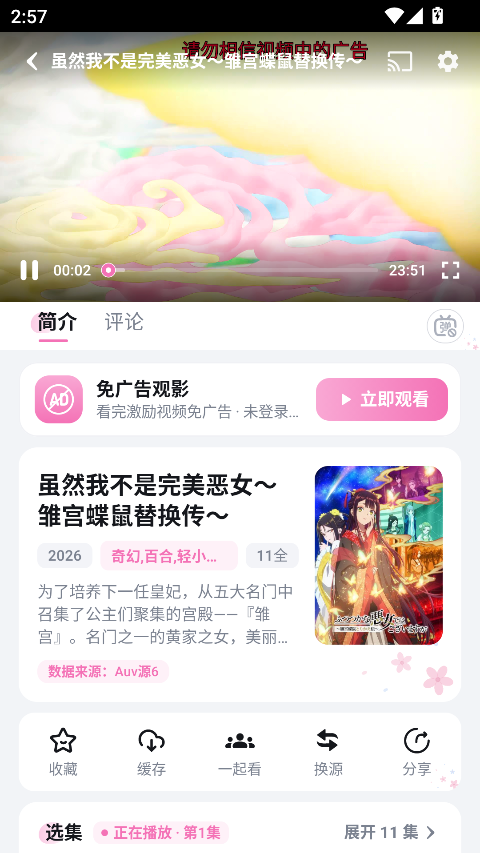Open the anime poster thumbnail
The height and width of the screenshot is (853, 480).
[x=379, y=555]
